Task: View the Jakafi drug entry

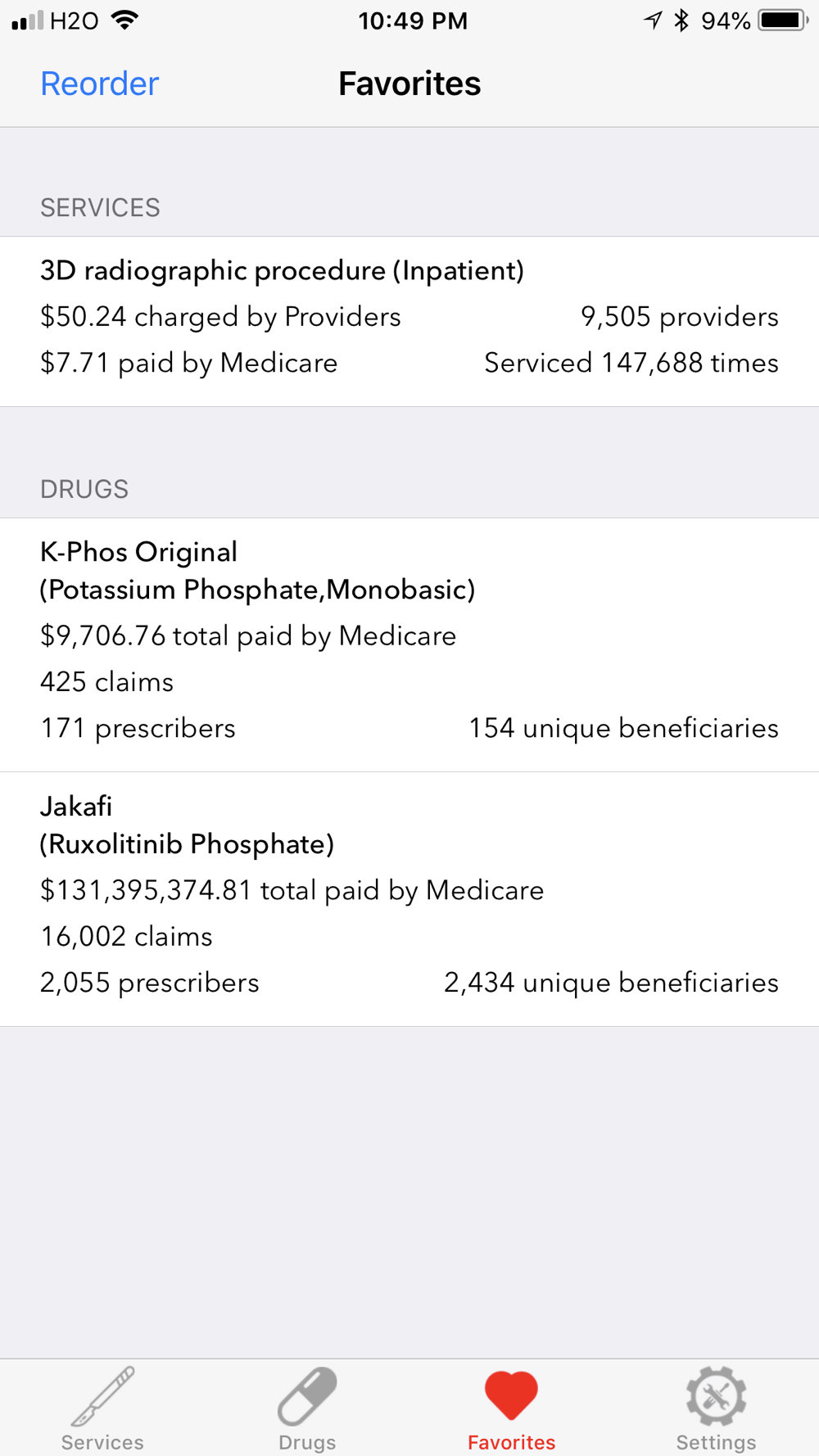Action: pyautogui.click(x=409, y=899)
